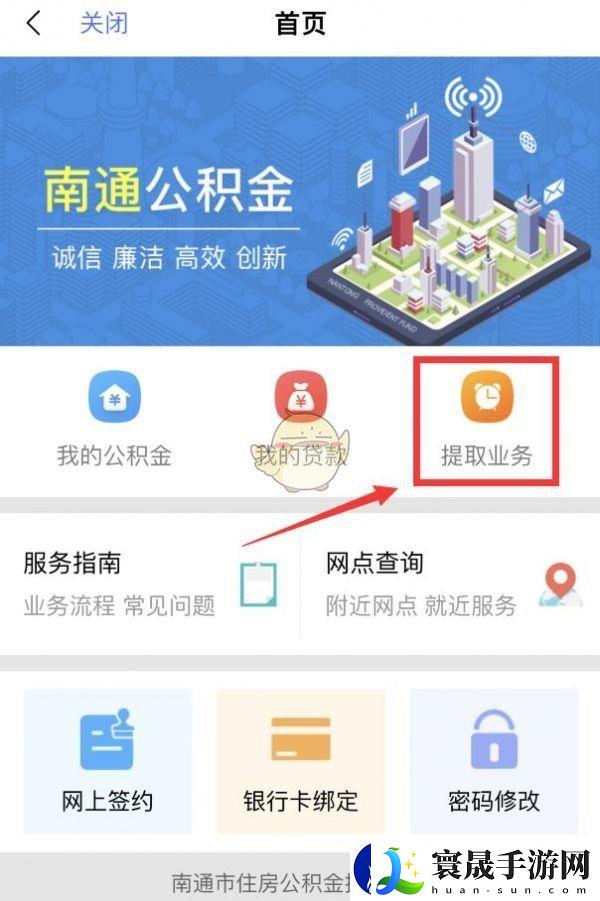Open 服务指南 service guide
The width and height of the screenshot is (600, 901).
150,583
